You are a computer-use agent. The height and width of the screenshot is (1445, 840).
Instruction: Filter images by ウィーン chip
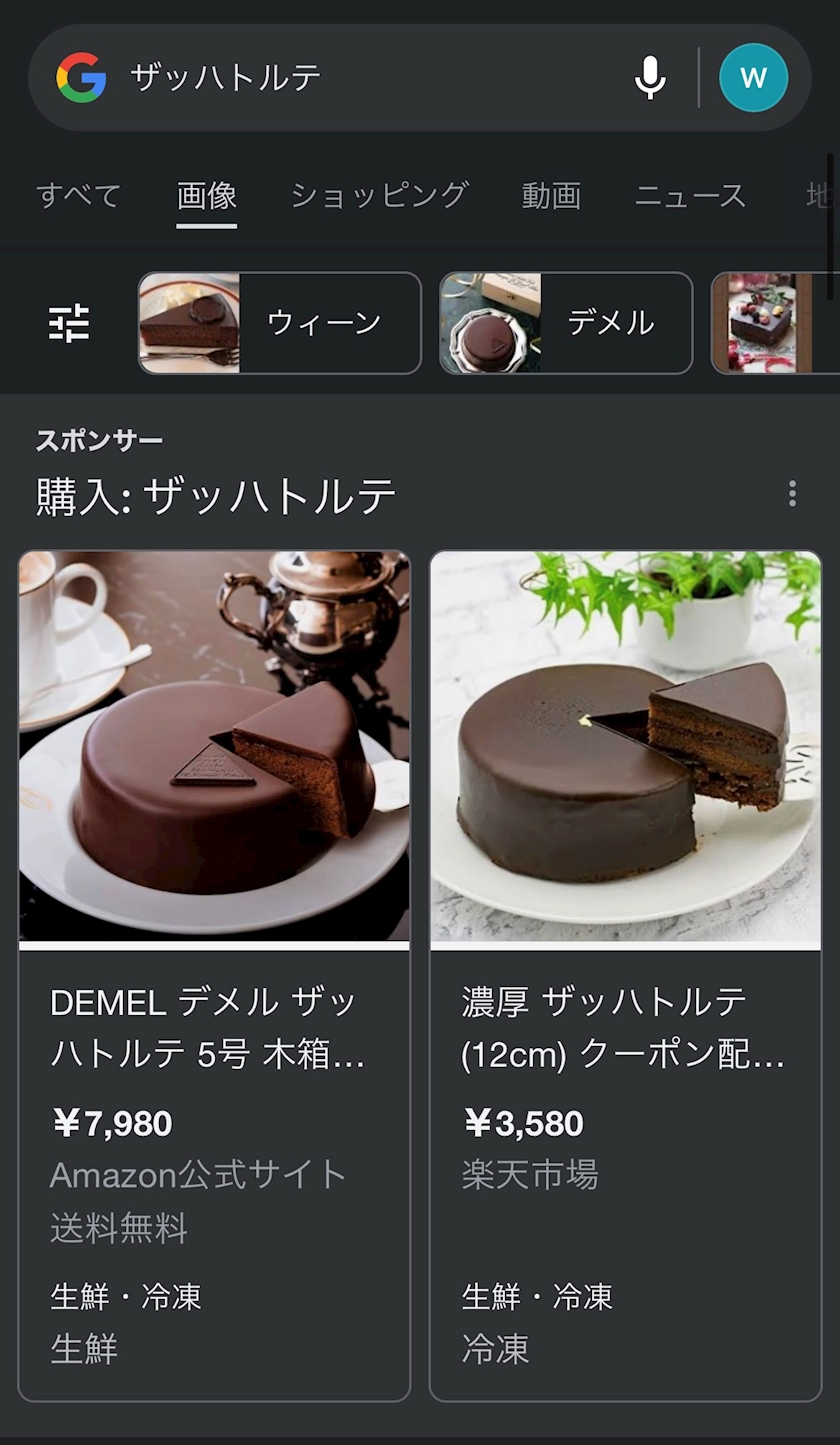pos(280,323)
